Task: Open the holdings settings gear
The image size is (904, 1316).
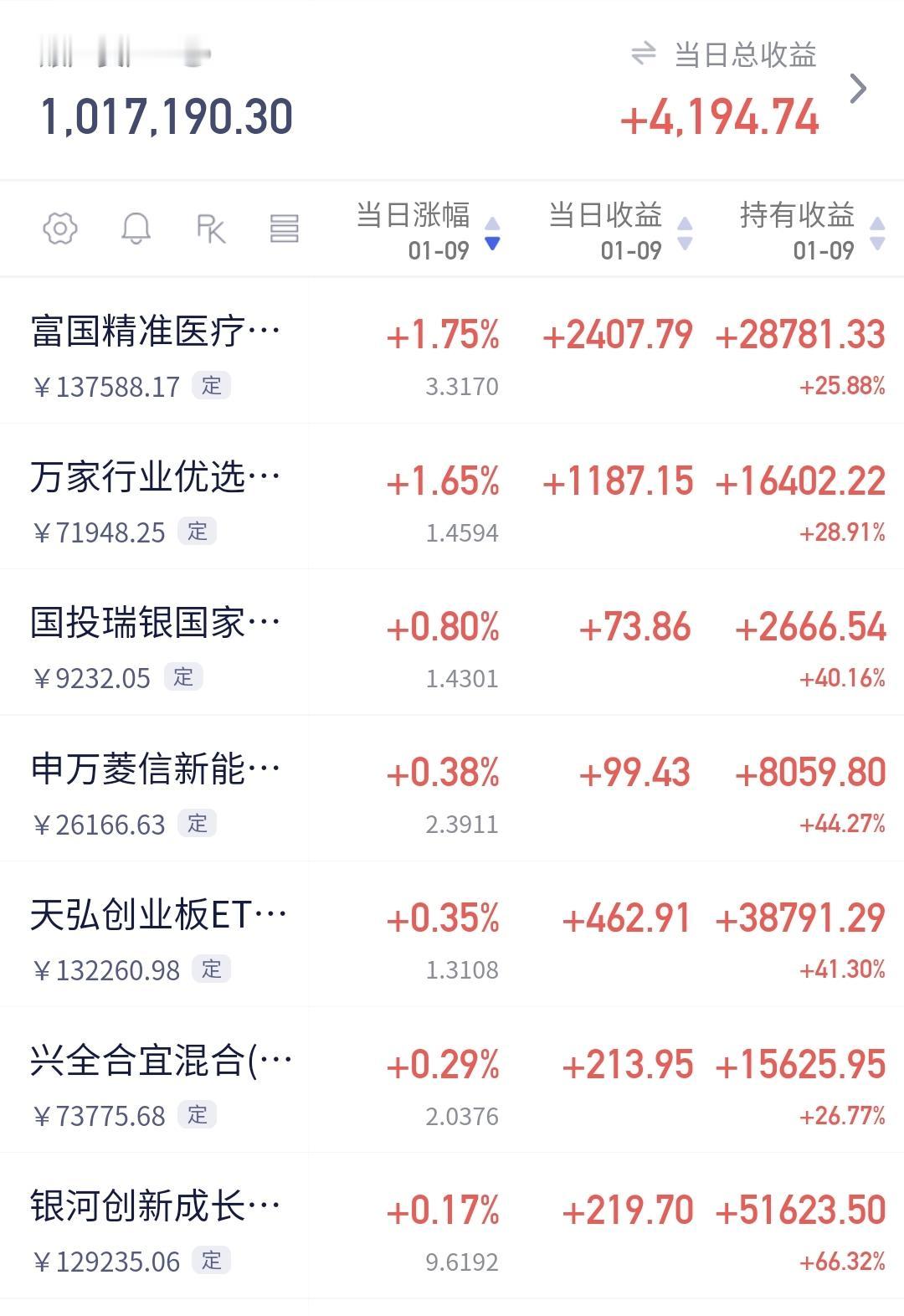Action: click(x=60, y=228)
